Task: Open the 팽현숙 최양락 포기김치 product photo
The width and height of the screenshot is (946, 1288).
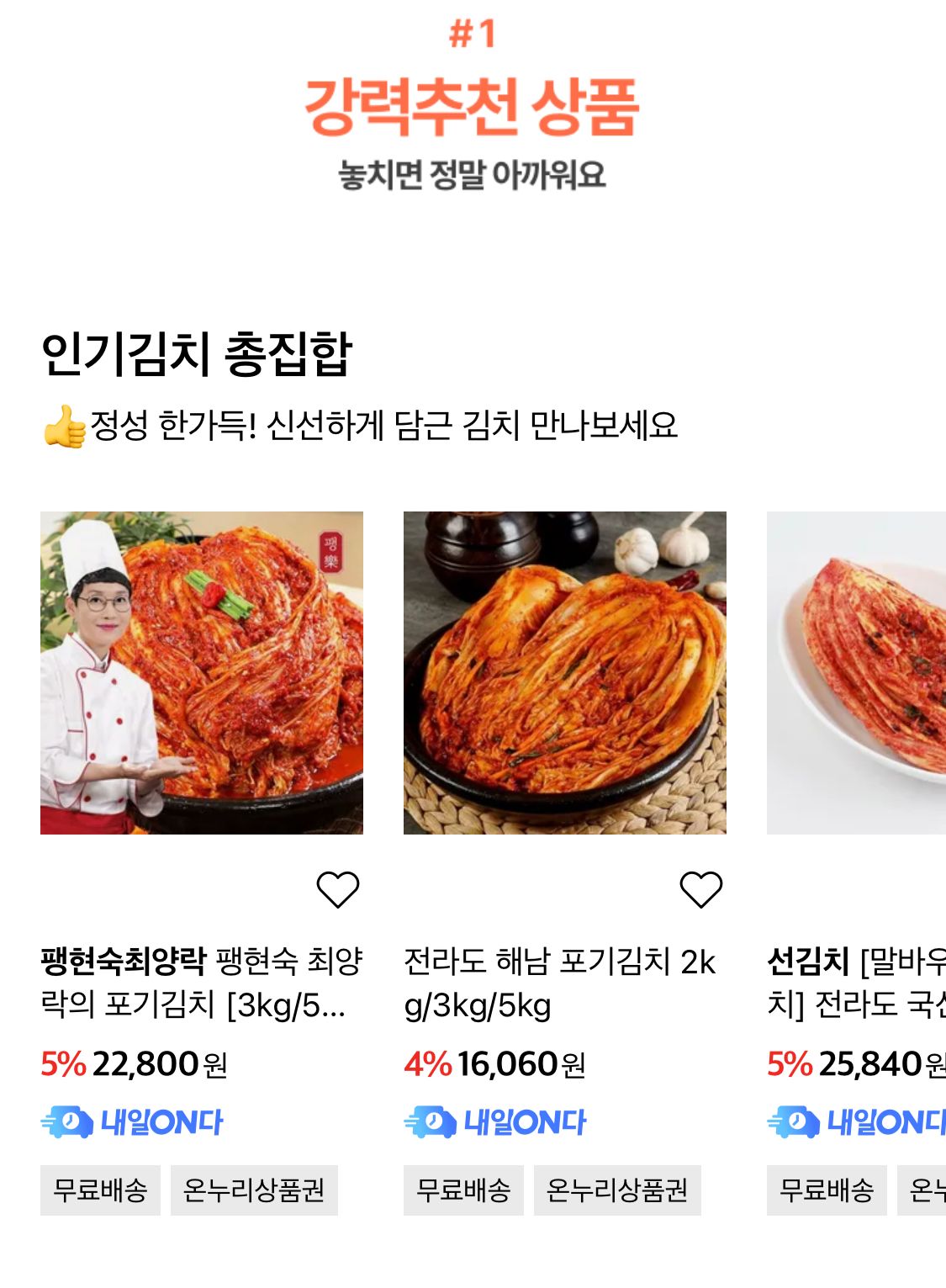Action: click(x=202, y=672)
